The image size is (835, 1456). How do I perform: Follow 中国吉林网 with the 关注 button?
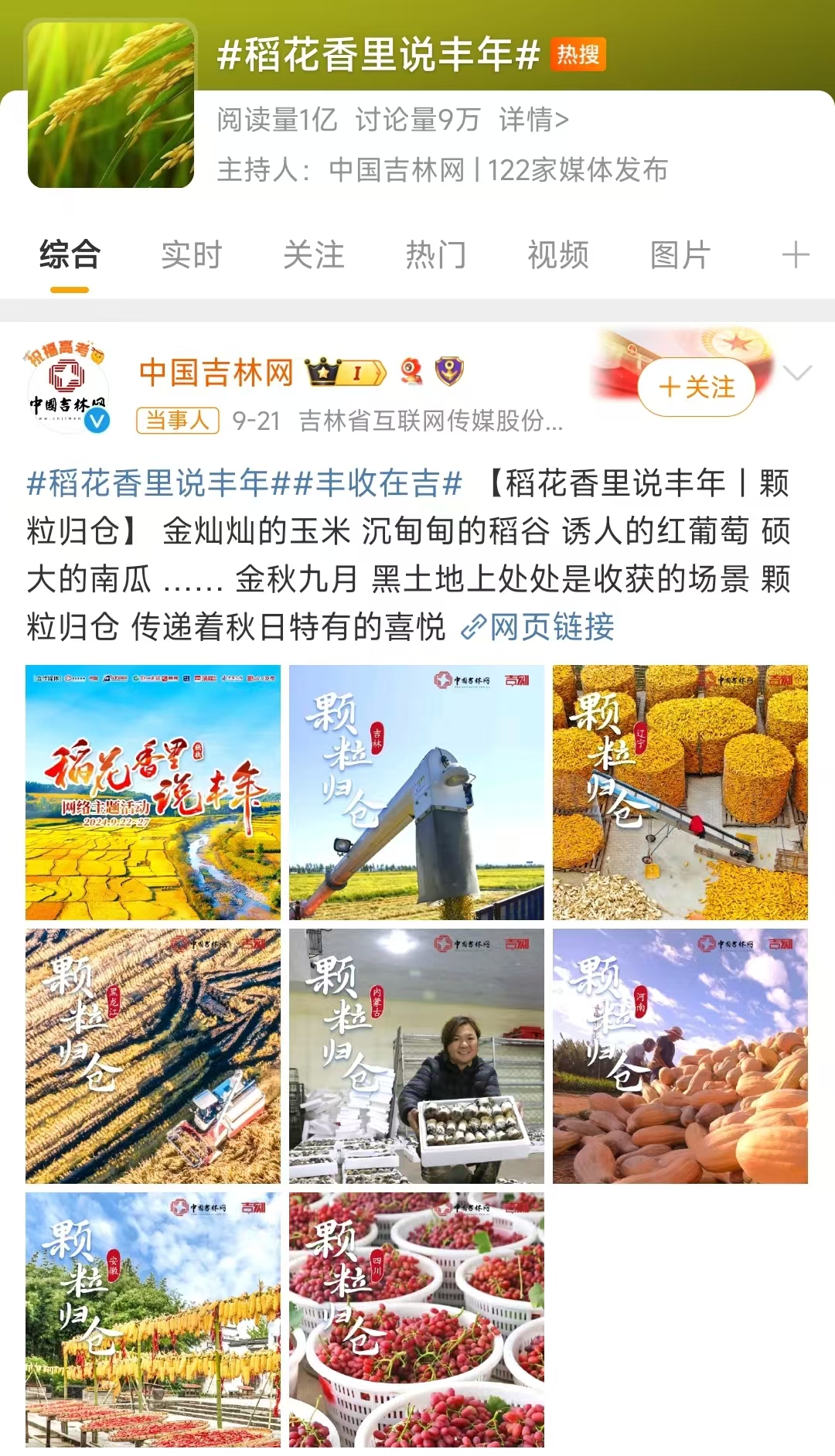[697, 387]
